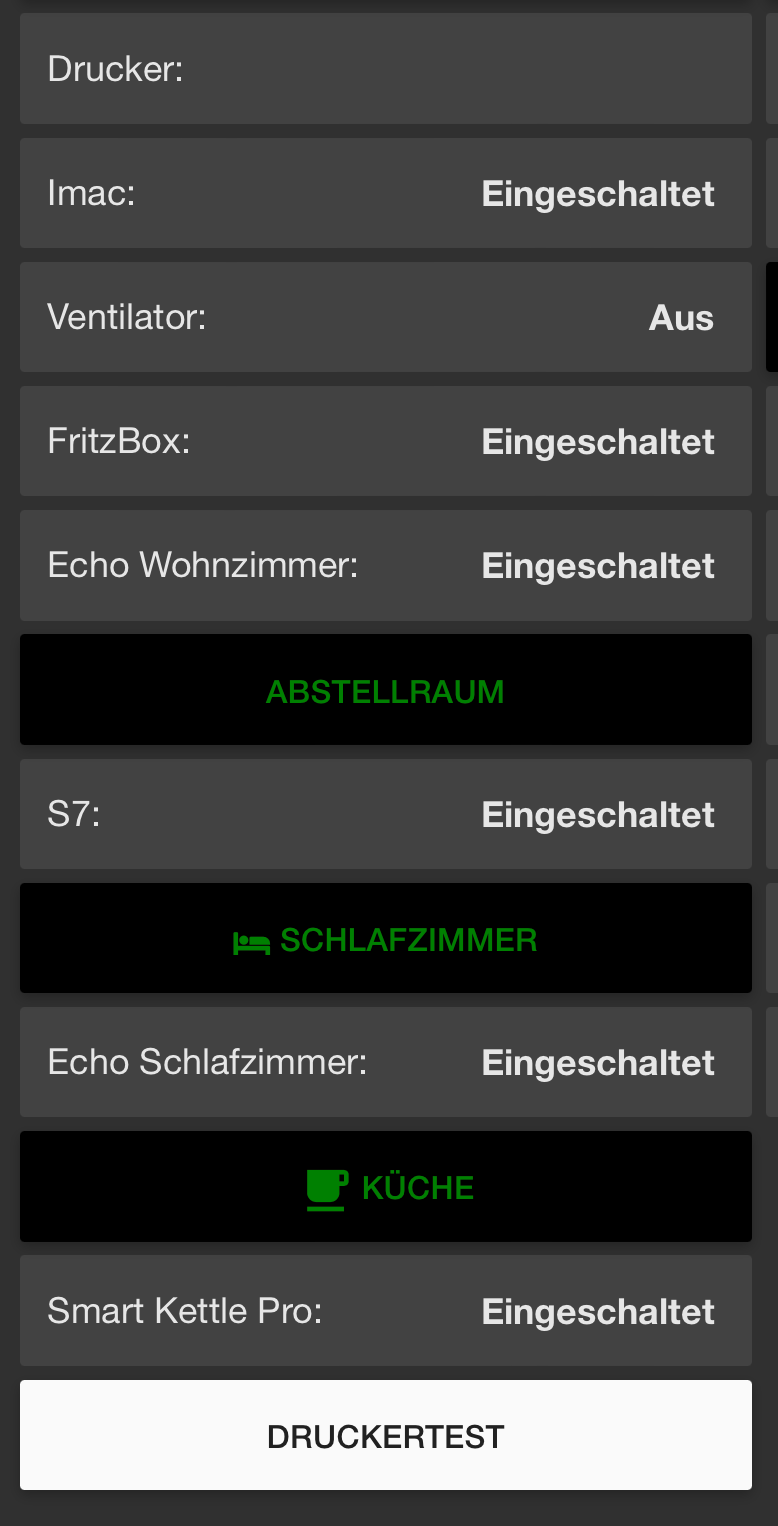The height and width of the screenshot is (1526, 778).
Task: Select the Imac status row
Action: coord(386,193)
